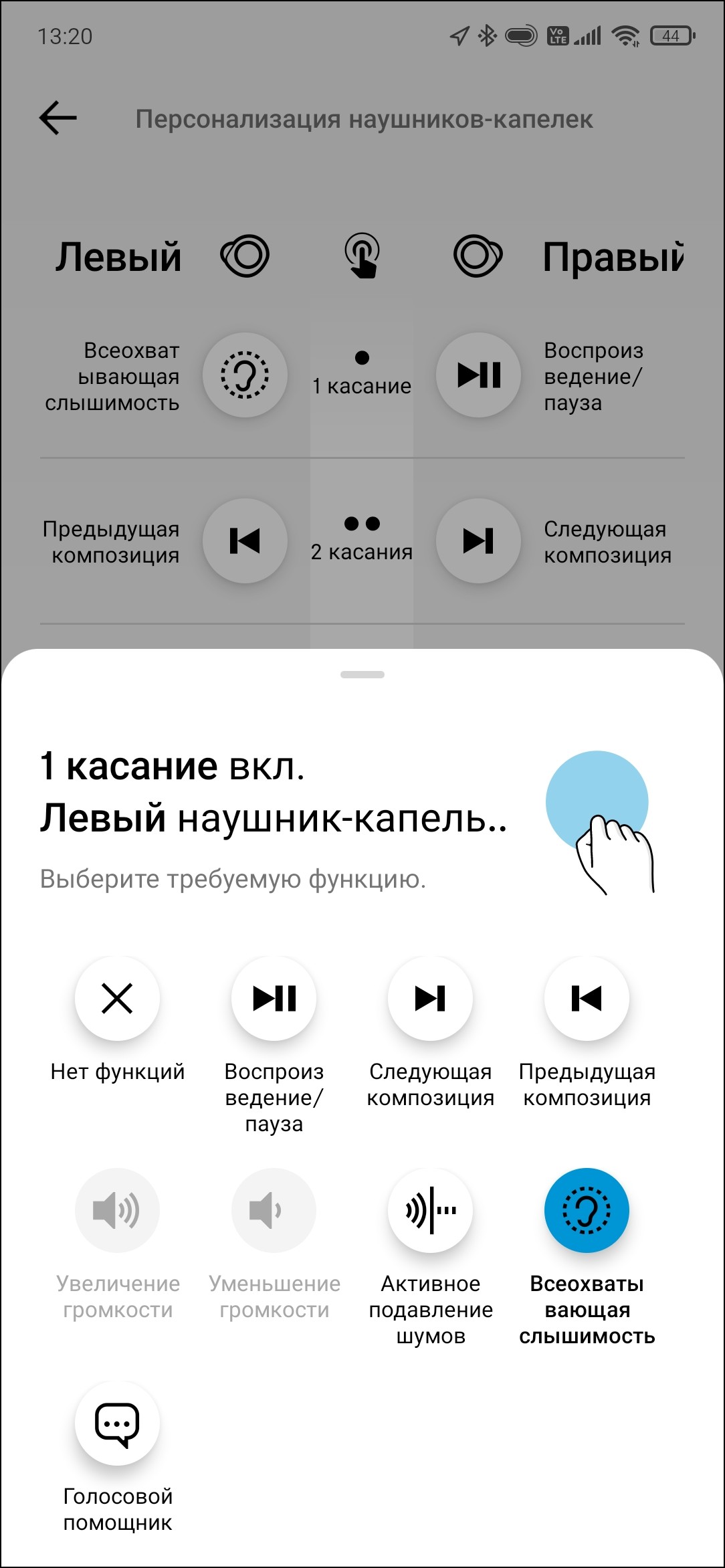Tap the highlighted 'Всеохватывающая слышимость' option
This screenshot has height=1568, width=725.
point(587,1210)
